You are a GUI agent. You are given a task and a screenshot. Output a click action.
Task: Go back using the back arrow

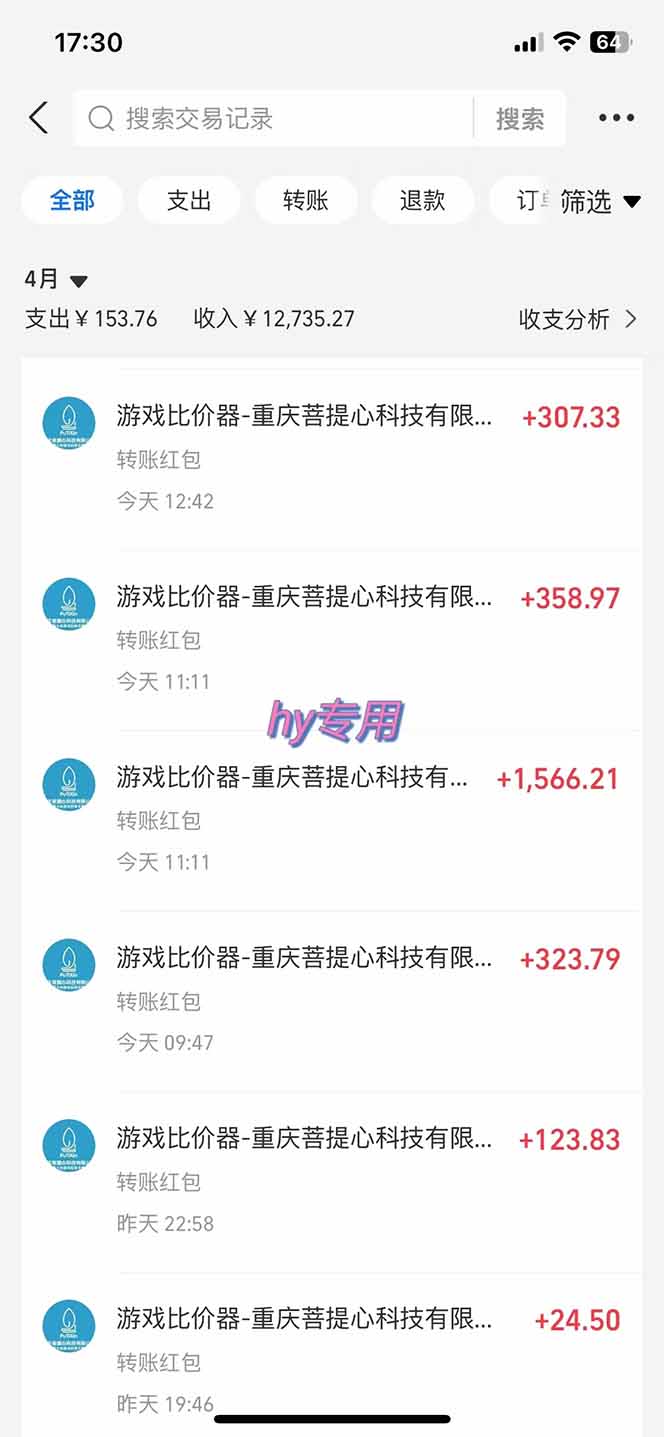38,118
